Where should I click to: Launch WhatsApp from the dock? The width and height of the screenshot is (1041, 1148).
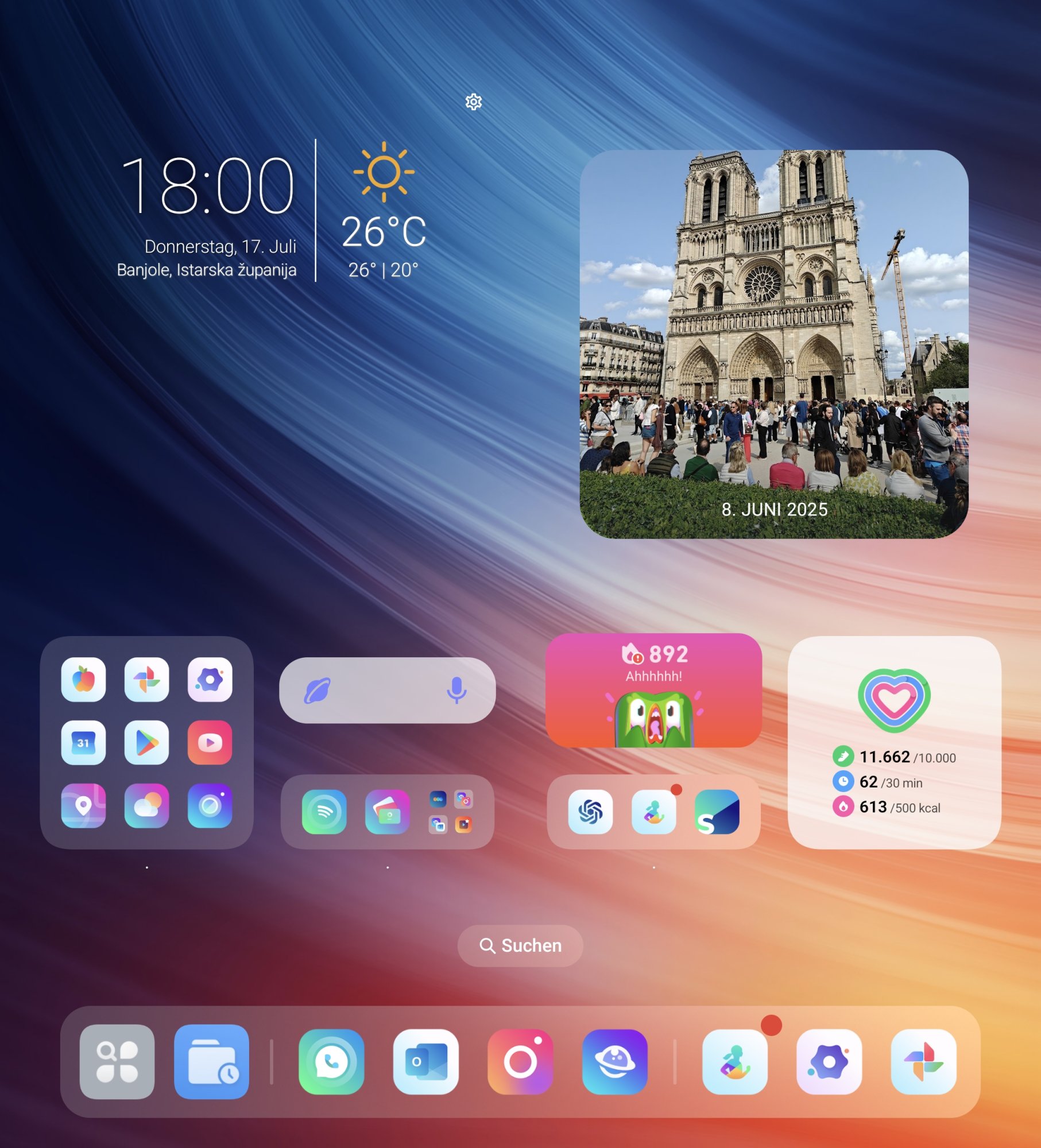tap(331, 1061)
